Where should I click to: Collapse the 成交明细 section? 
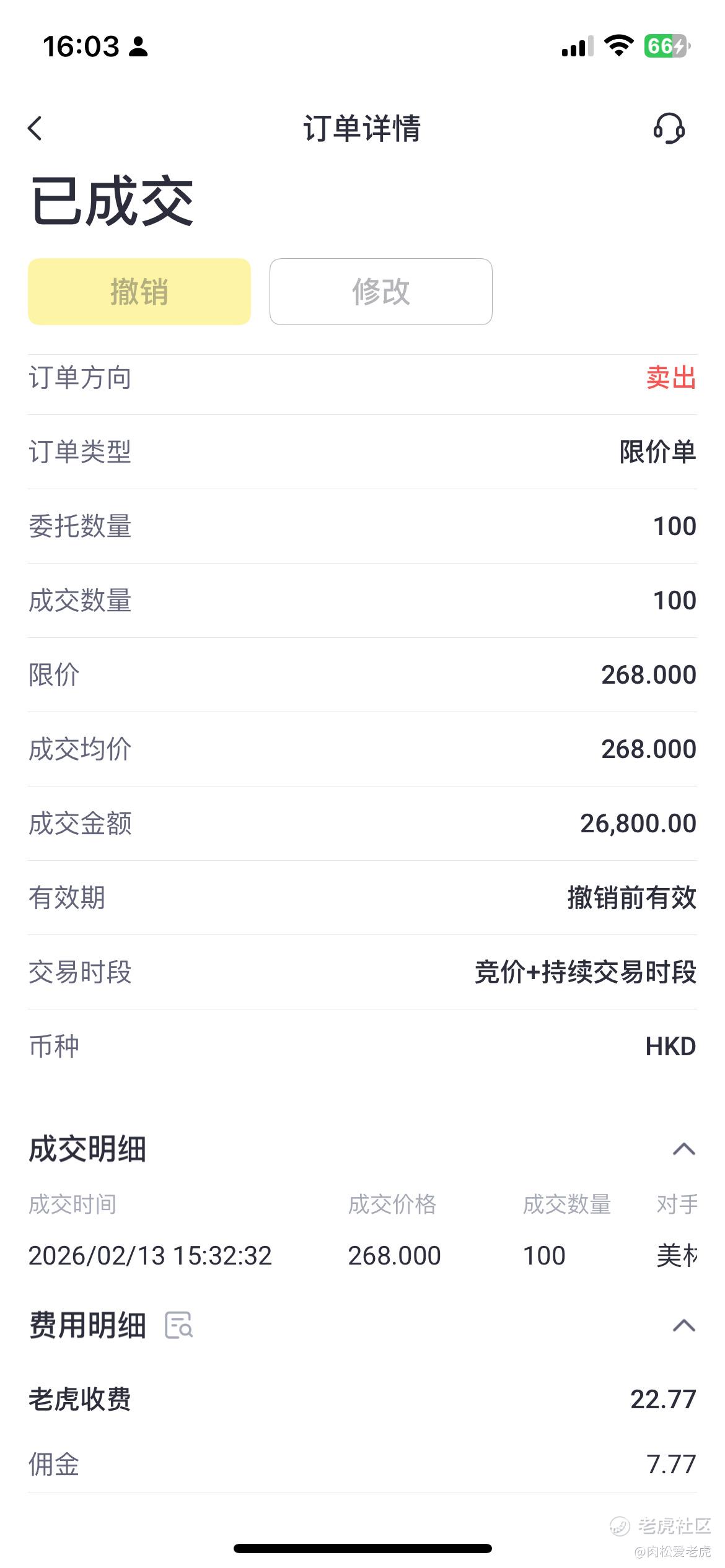(684, 1149)
